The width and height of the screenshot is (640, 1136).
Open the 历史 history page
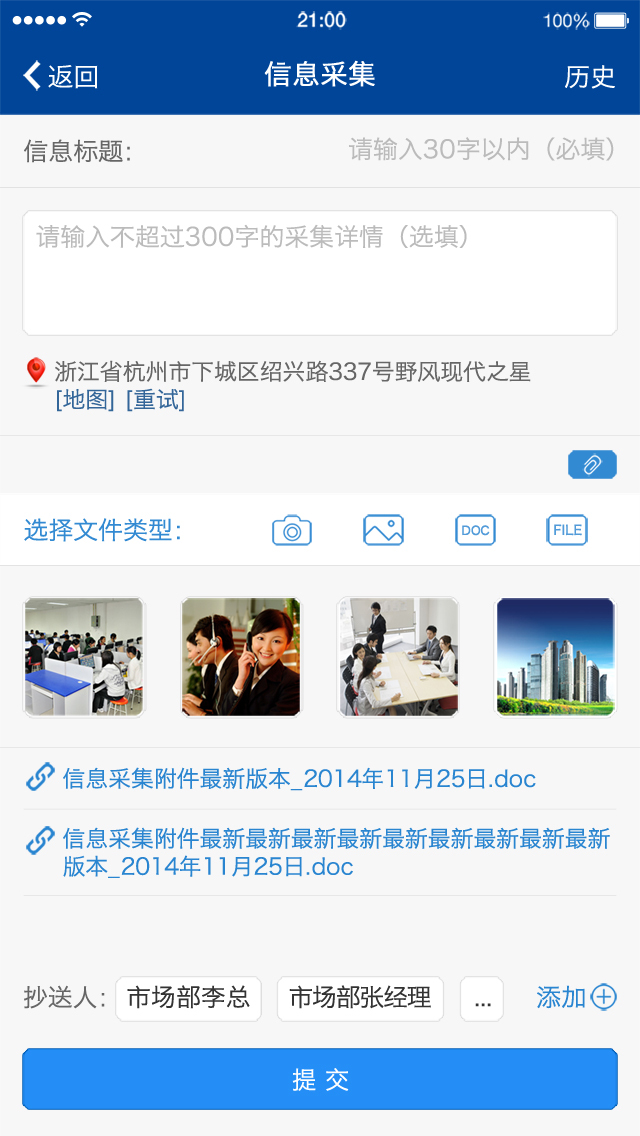point(589,77)
